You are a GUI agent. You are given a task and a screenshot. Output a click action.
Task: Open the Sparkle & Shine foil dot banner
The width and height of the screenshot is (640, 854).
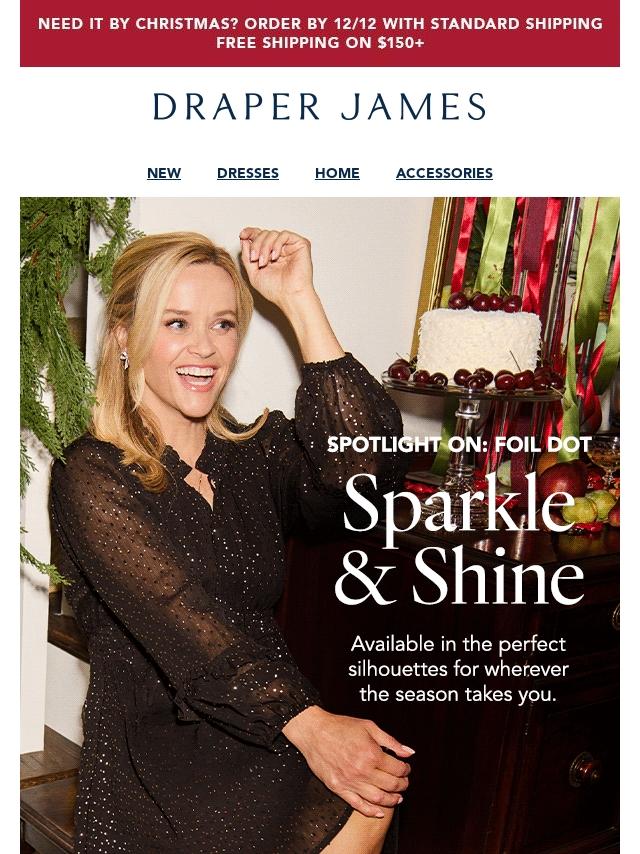[x=320, y=525]
